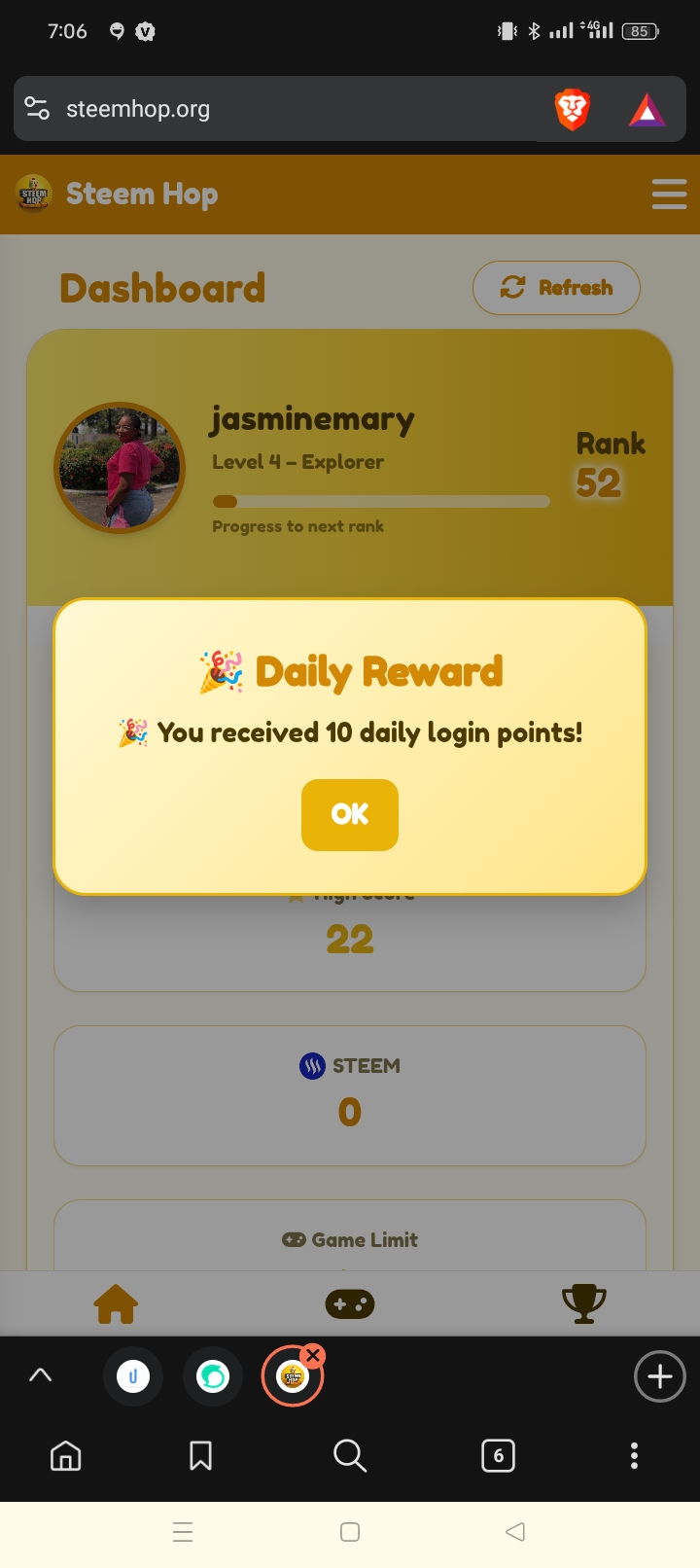
Task: Open Brave Rewards triangle icon
Action: 647,111
